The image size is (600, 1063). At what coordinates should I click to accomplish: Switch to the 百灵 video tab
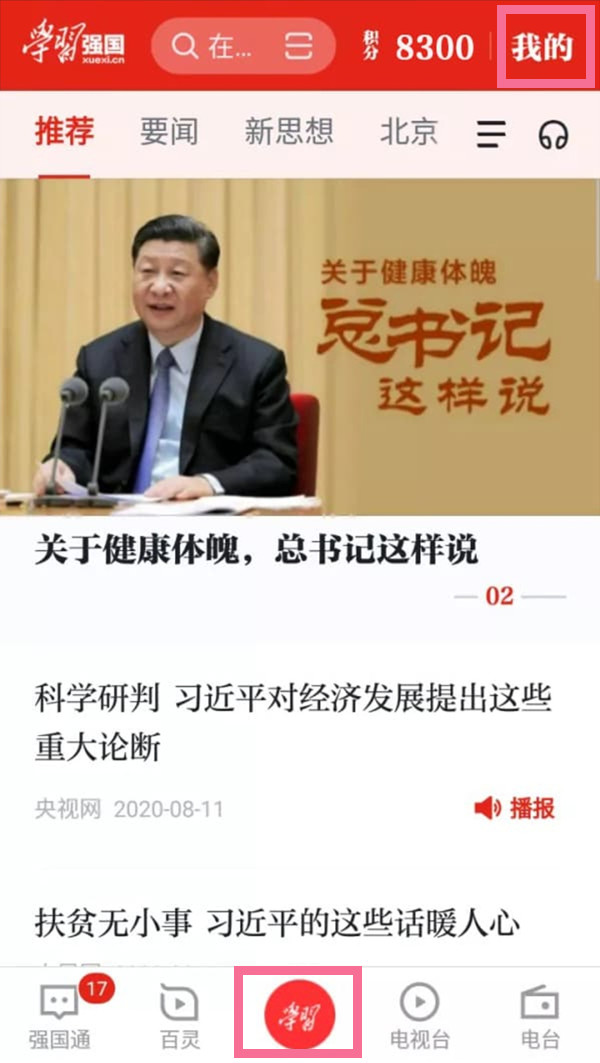[x=180, y=1015]
